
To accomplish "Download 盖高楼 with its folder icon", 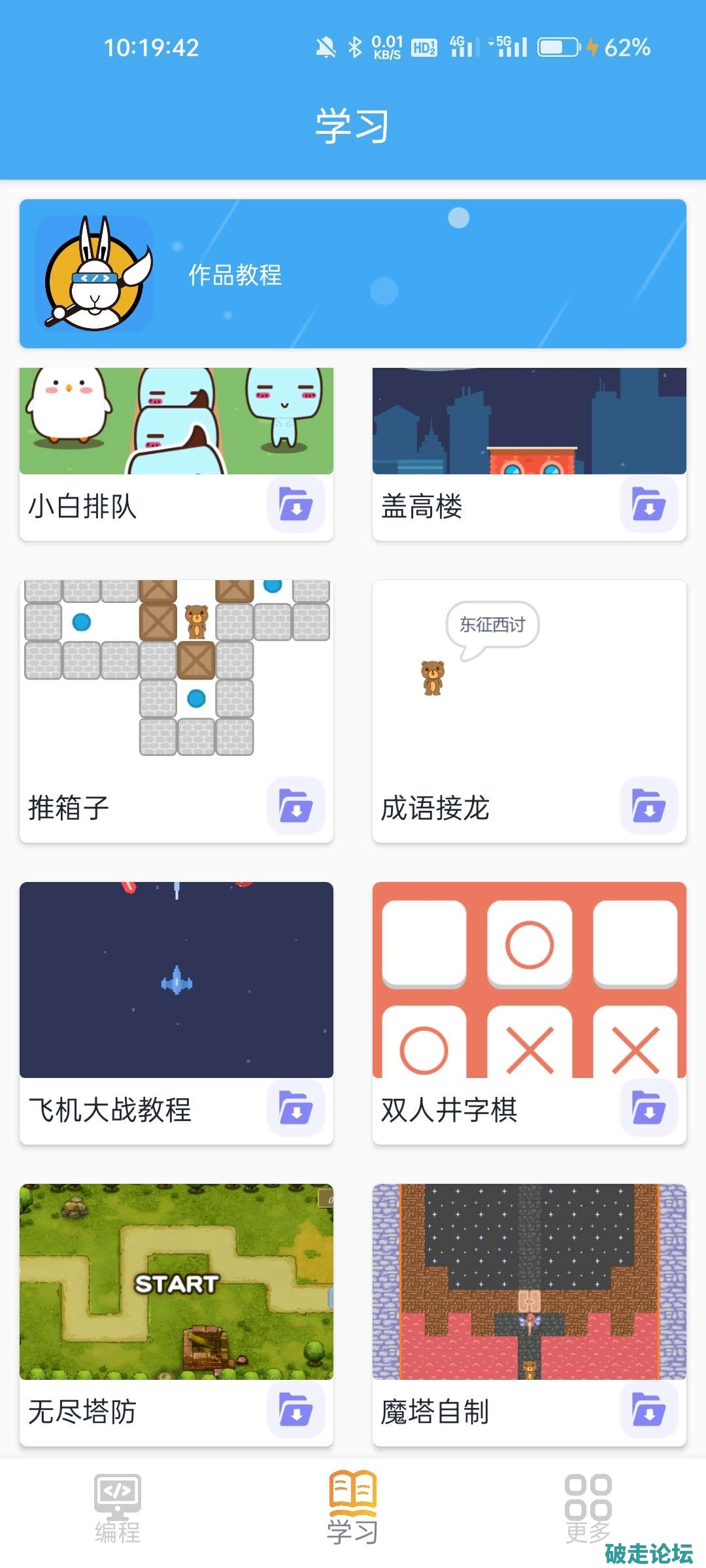I will (648, 504).
